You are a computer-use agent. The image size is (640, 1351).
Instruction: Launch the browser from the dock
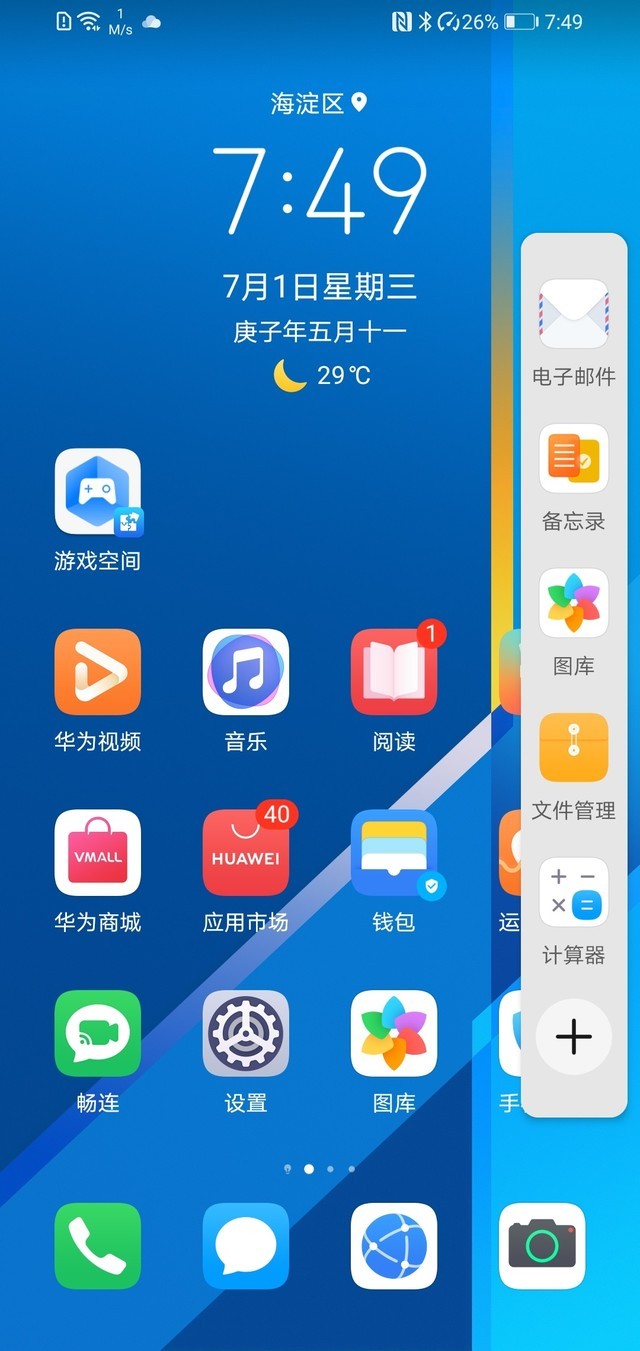pyautogui.click(x=393, y=1246)
